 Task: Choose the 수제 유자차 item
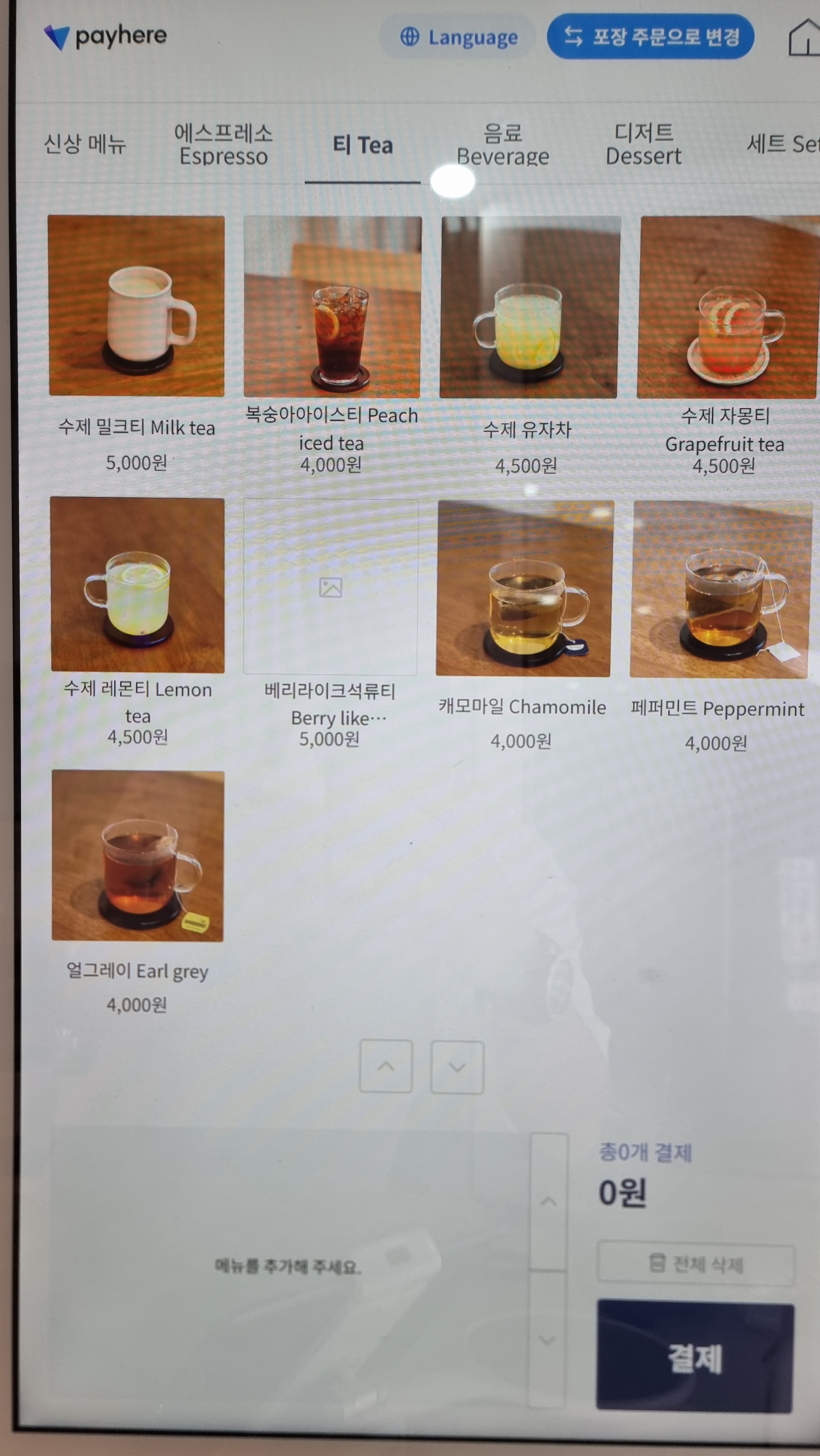coord(528,307)
